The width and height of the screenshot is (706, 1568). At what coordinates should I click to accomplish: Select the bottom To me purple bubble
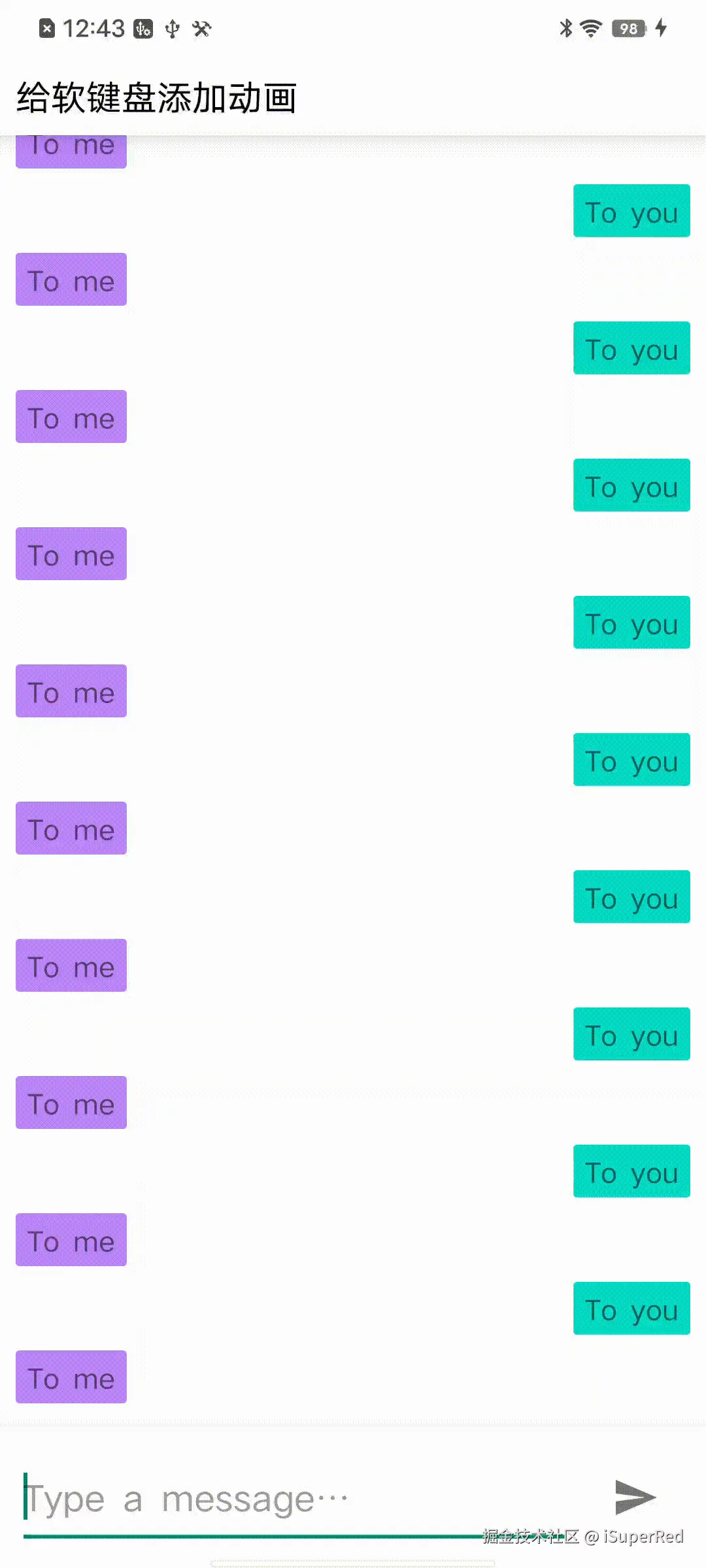71,1377
